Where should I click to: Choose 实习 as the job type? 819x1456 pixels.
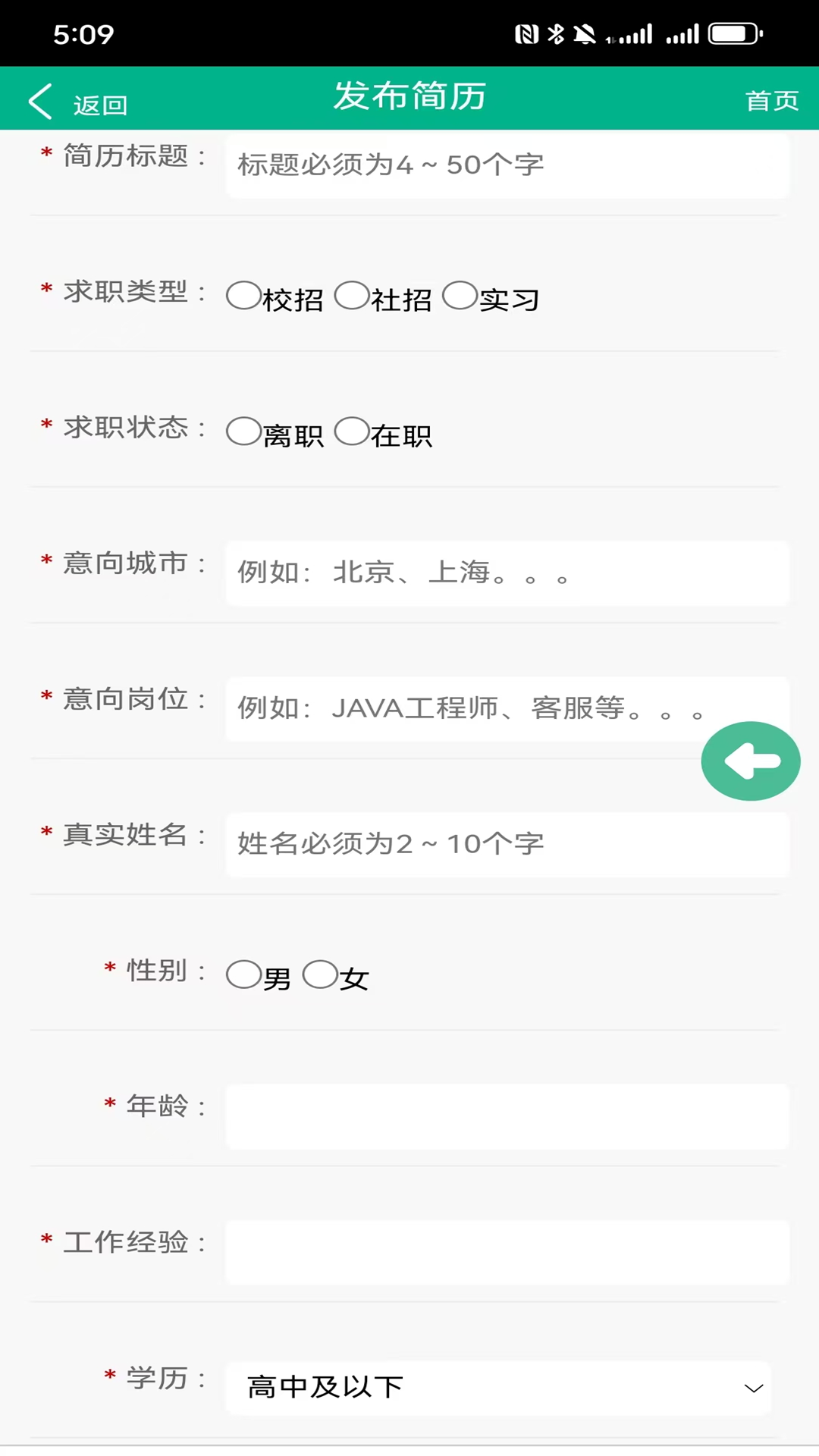[461, 295]
